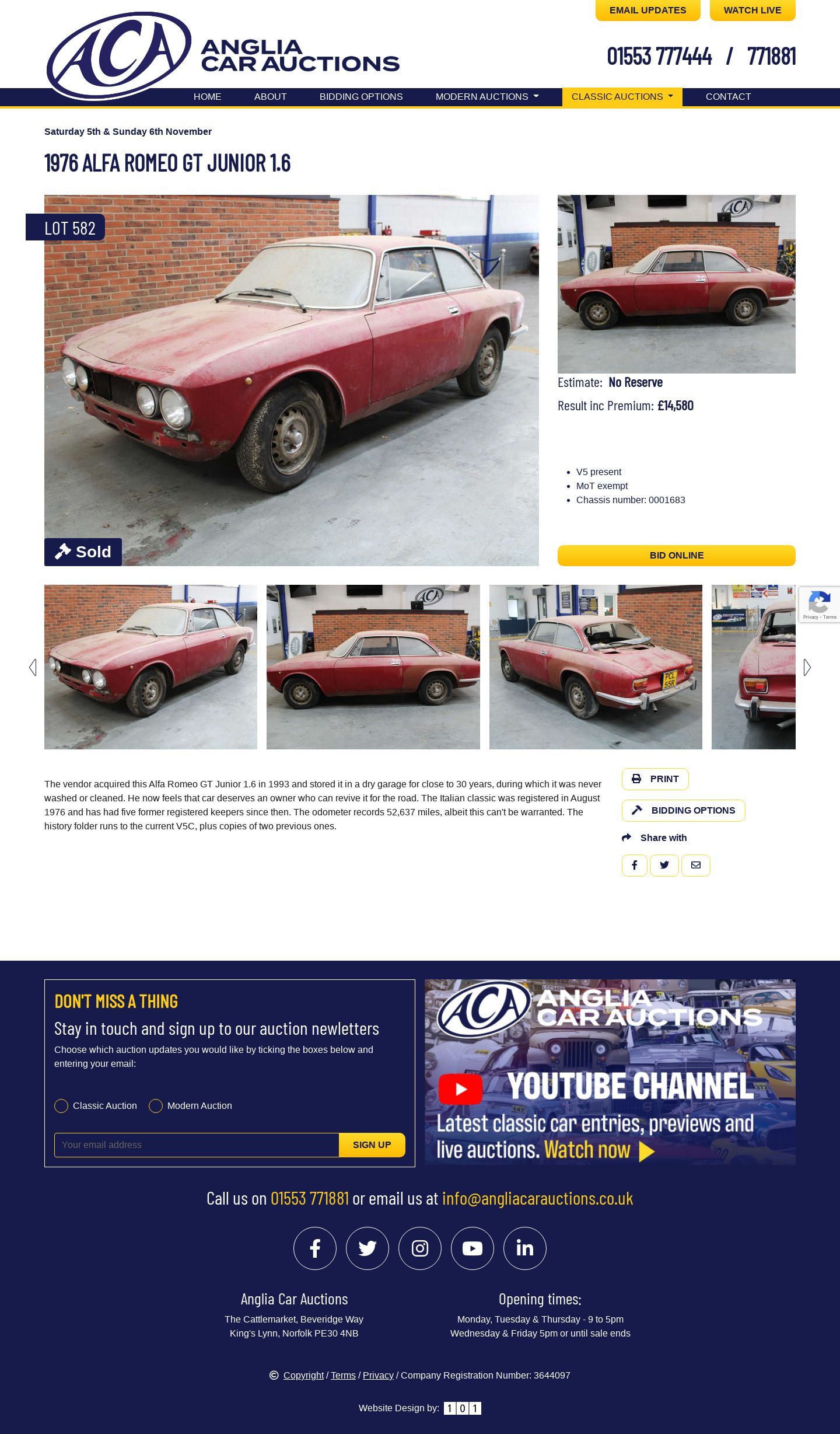This screenshot has height=1434, width=840.
Task: Go to the Bidding Options nav page
Action: point(360,97)
